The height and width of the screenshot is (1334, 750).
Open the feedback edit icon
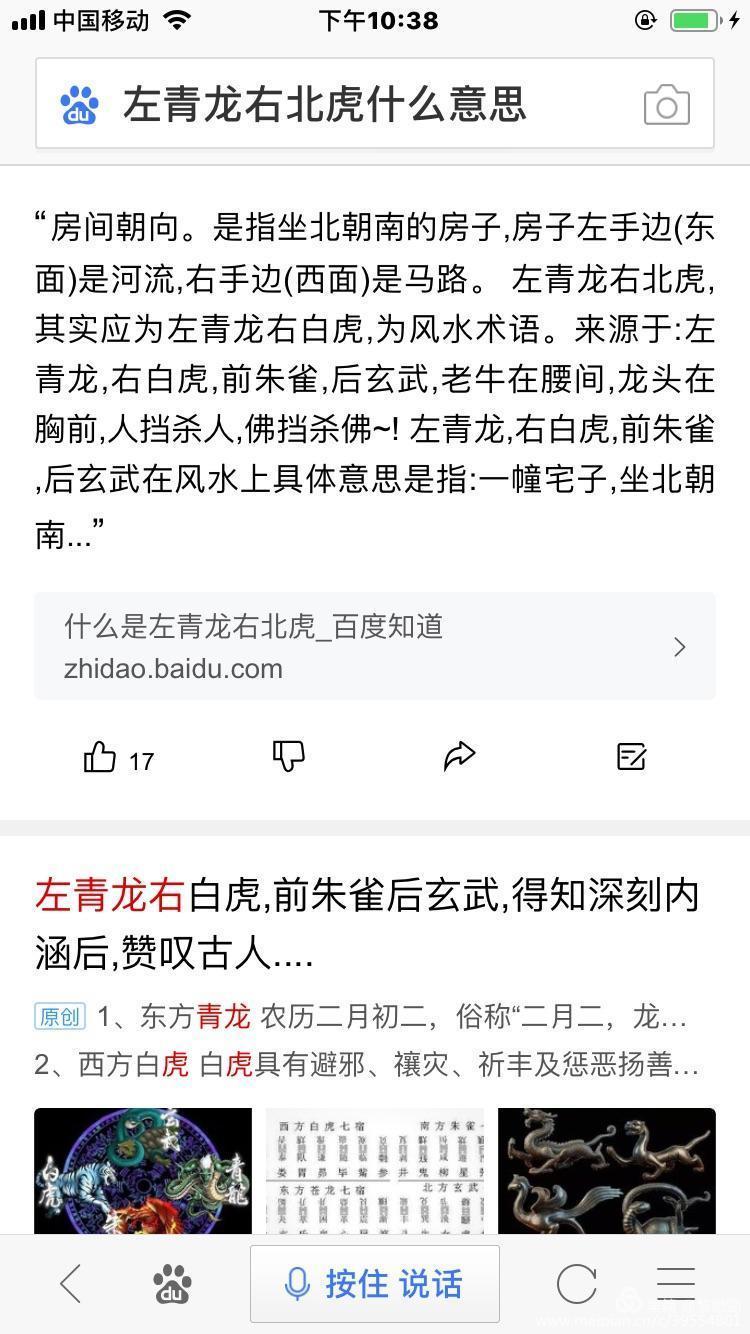point(631,757)
